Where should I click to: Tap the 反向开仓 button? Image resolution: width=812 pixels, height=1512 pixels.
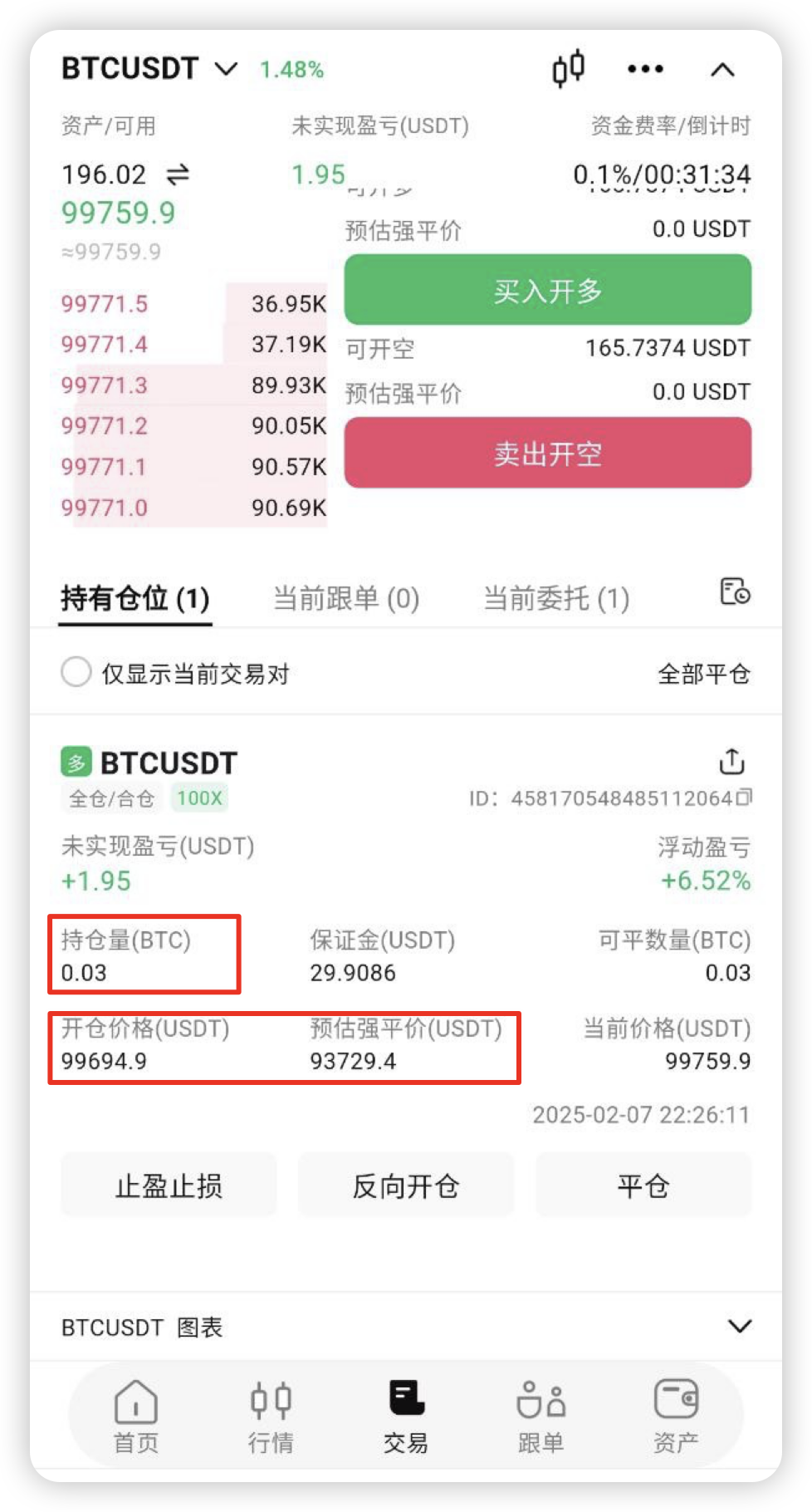405,1186
